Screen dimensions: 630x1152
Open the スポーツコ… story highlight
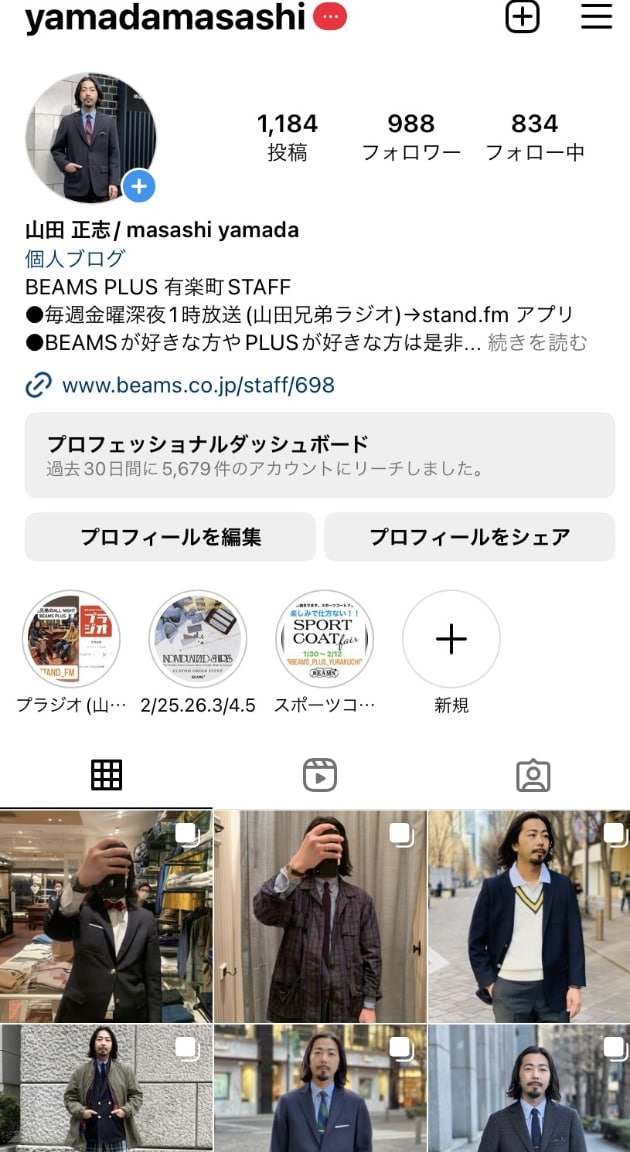click(x=324, y=639)
